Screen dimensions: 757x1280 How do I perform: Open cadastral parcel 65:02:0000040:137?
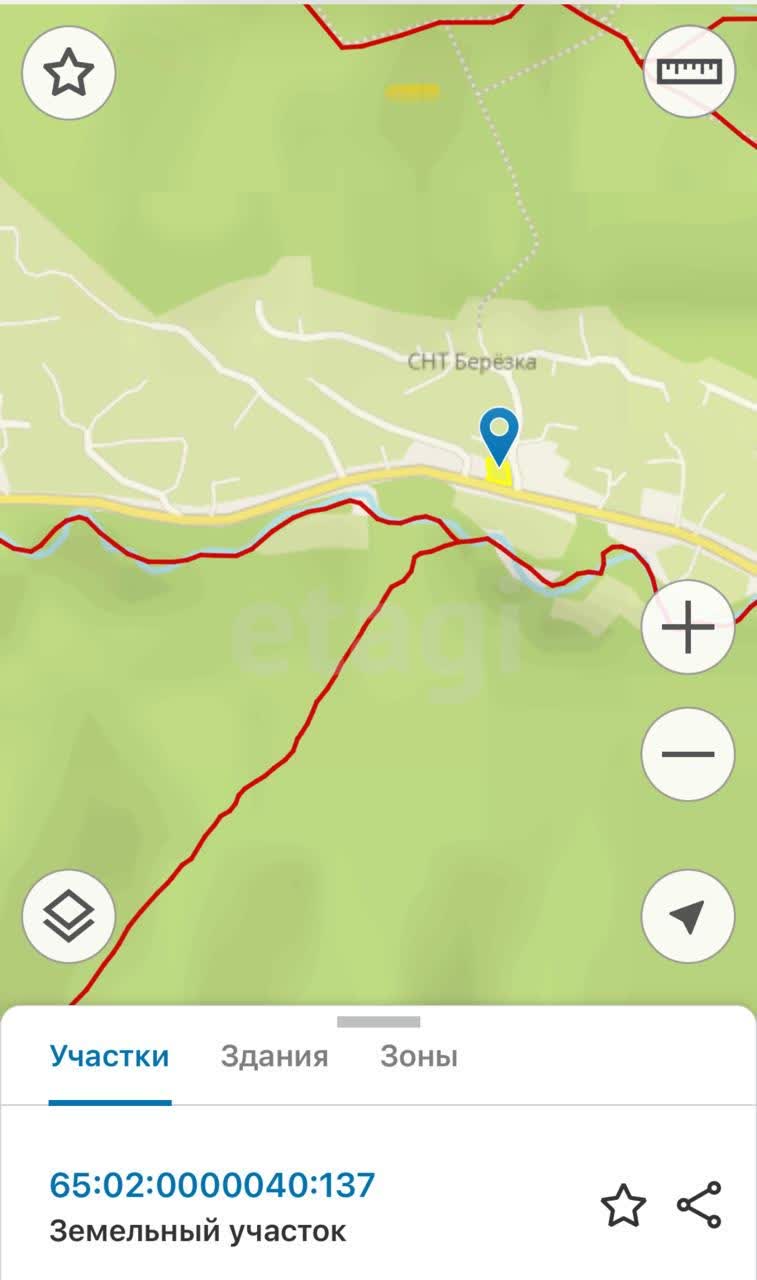(x=212, y=1186)
